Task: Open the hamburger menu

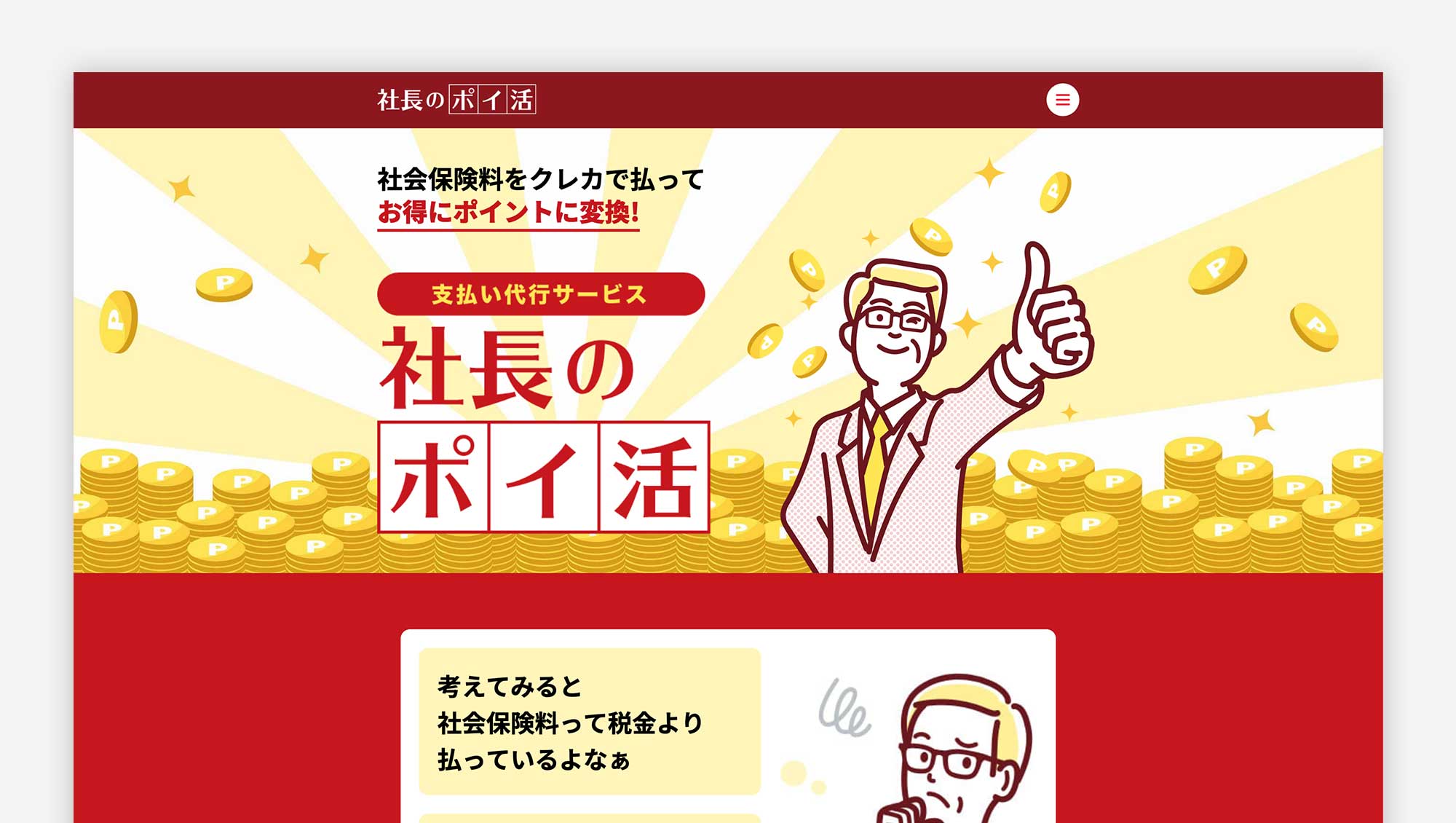Action: pyautogui.click(x=1062, y=101)
